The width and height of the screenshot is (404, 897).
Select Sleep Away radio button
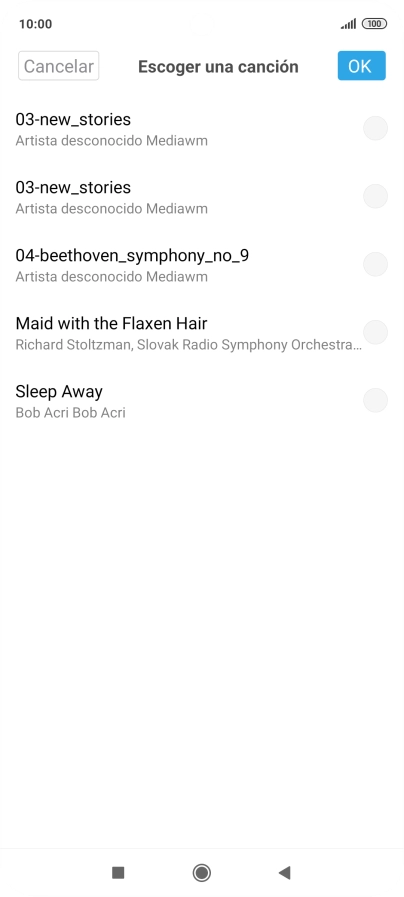(375, 400)
